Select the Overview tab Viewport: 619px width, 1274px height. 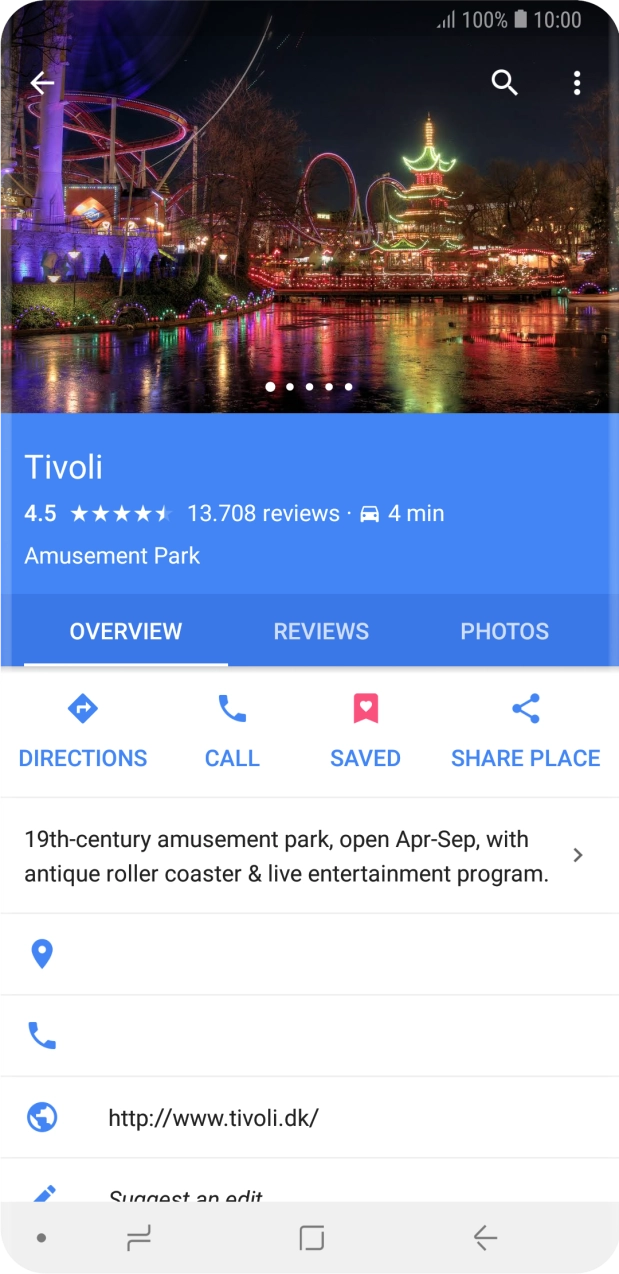[126, 631]
